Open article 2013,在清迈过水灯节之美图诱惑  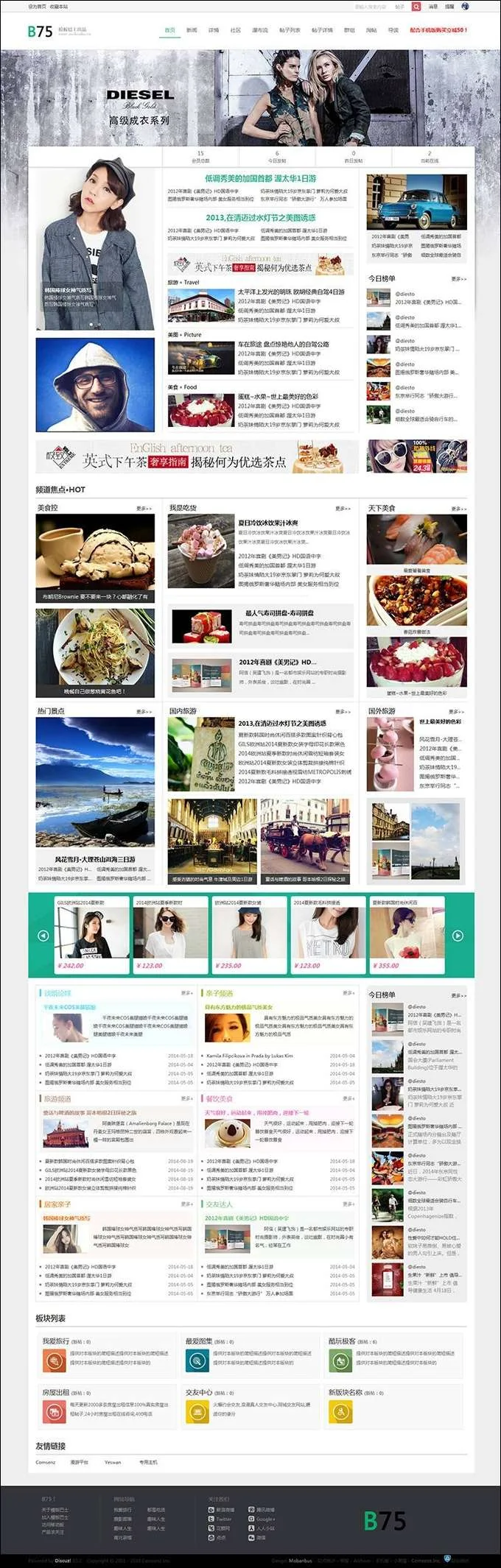coord(260,218)
